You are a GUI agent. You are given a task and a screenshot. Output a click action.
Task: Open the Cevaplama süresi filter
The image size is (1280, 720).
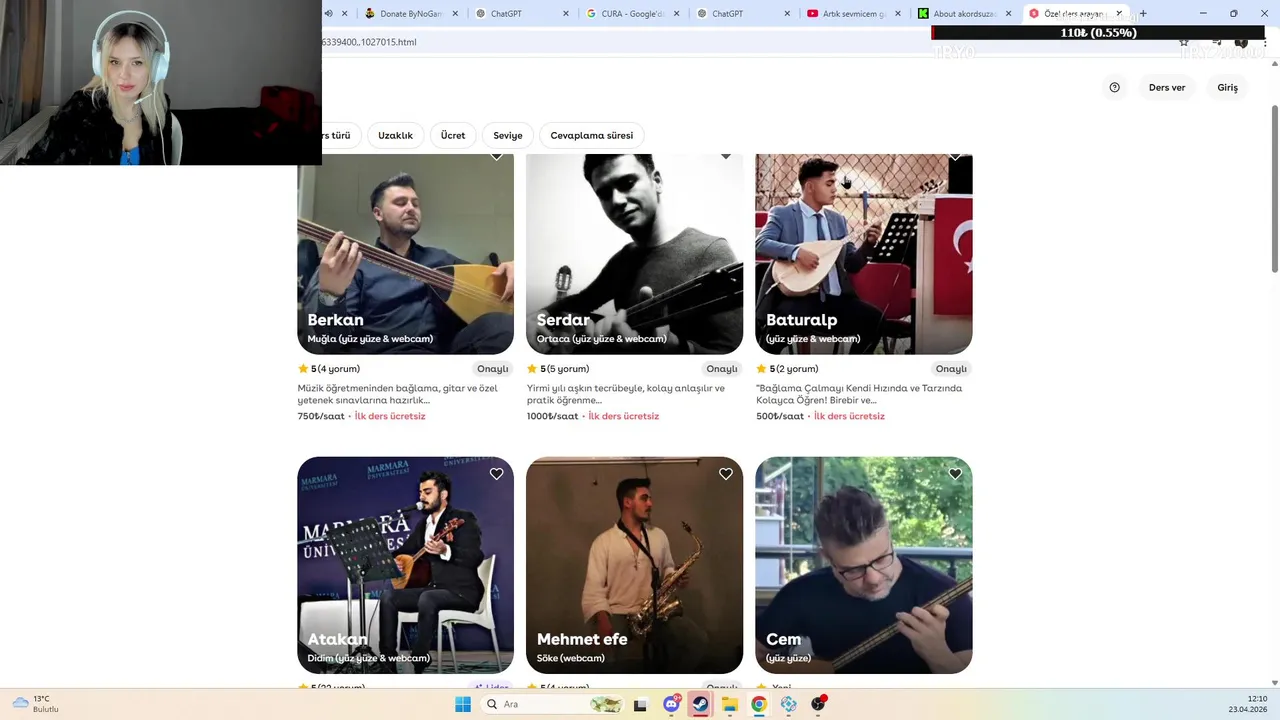591,135
